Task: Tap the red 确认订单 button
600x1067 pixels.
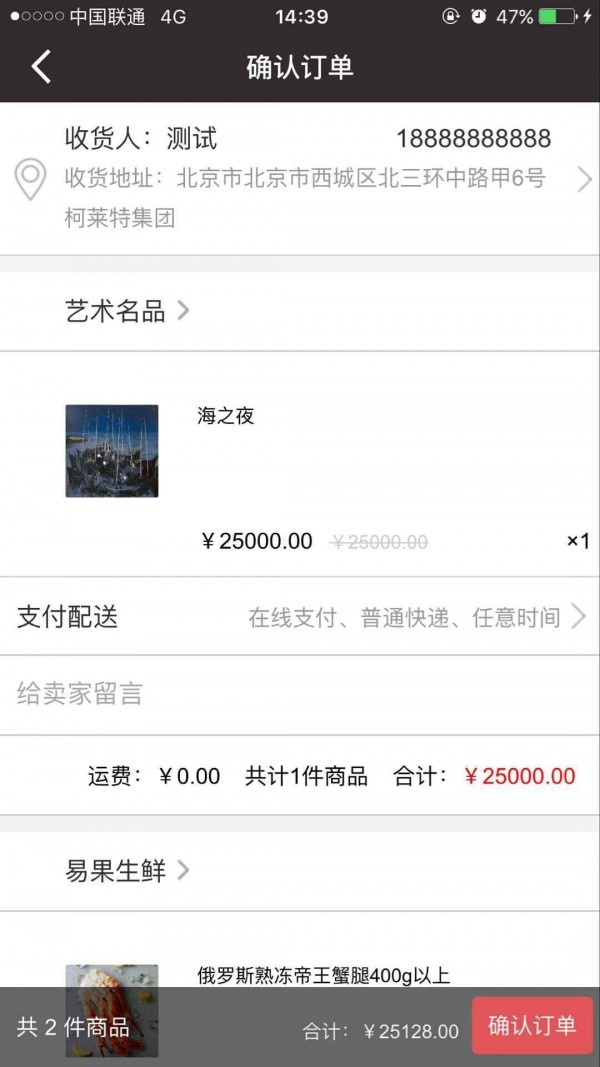Action: 532,1025
